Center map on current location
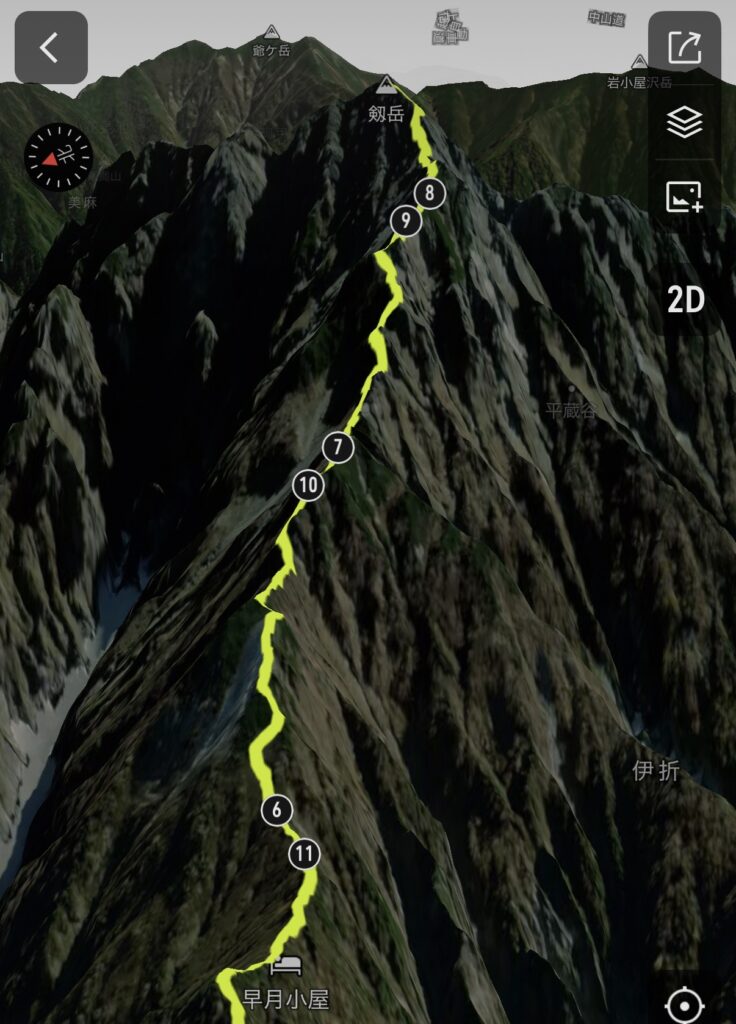This screenshot has width=736, height=1024. coord(685,1003)
